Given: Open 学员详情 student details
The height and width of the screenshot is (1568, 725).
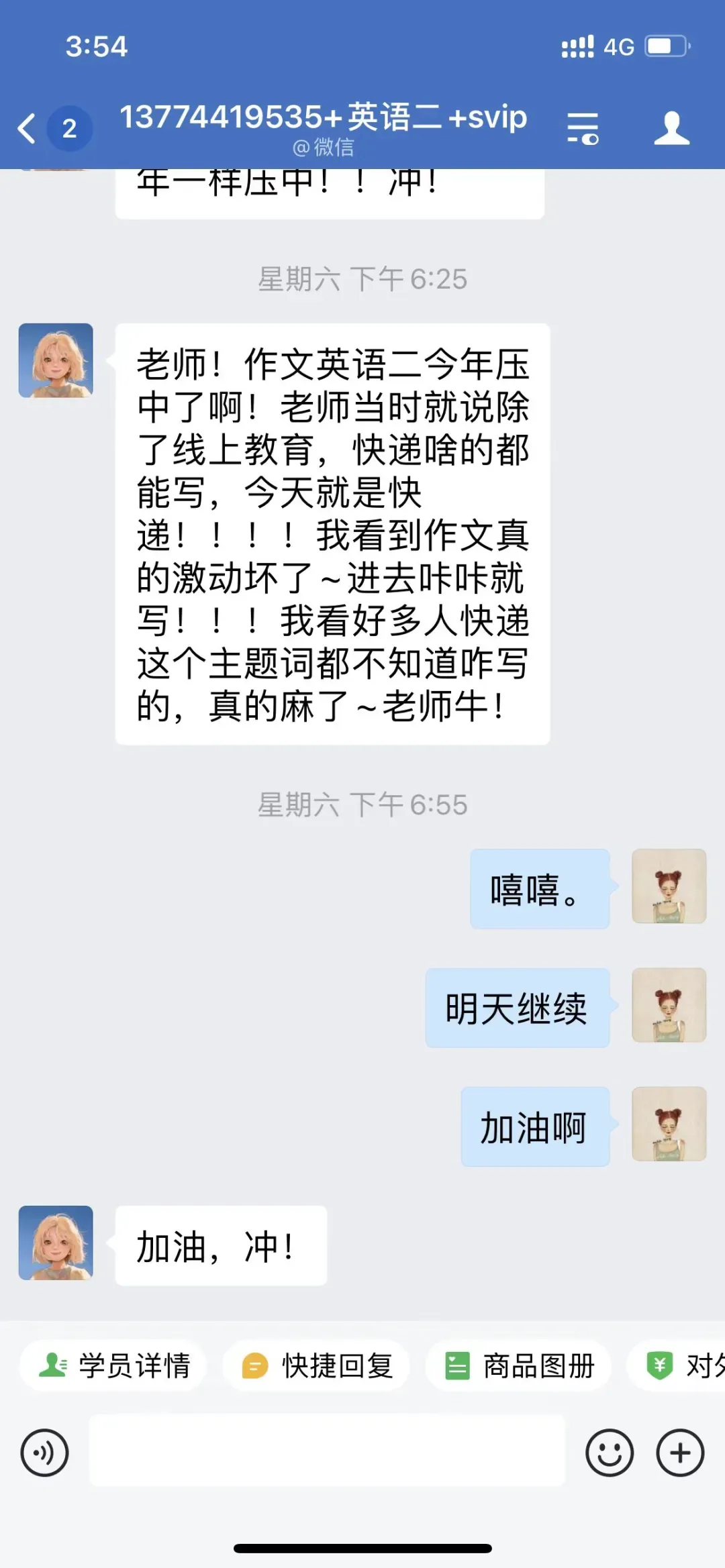Looking at the screenshot, I should coord(113,1365).
